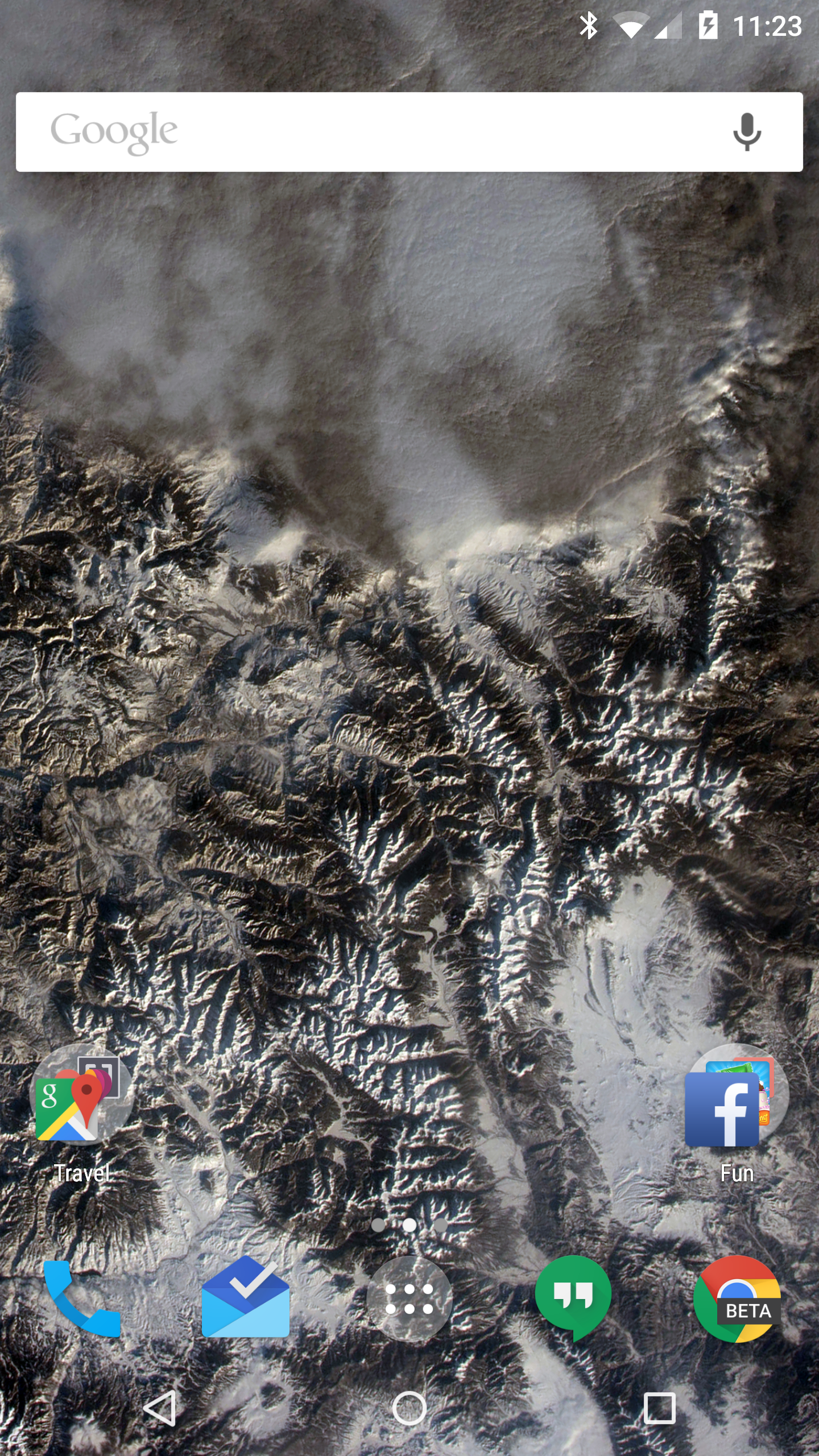Open the app drawer
This screenshot has width=819, height=1456.
click(x=409, y=1299)
